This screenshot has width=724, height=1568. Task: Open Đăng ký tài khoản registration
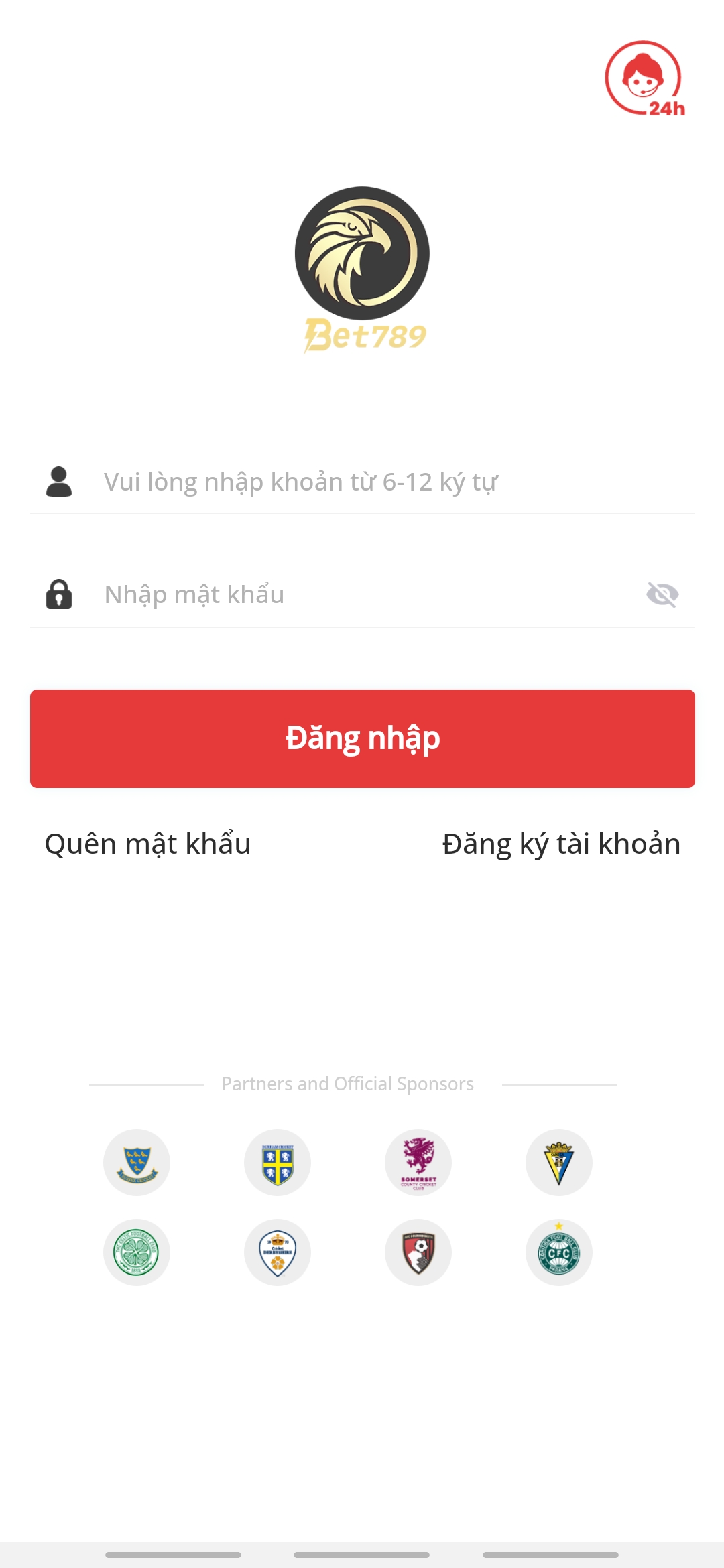click(x=561, y=844)
